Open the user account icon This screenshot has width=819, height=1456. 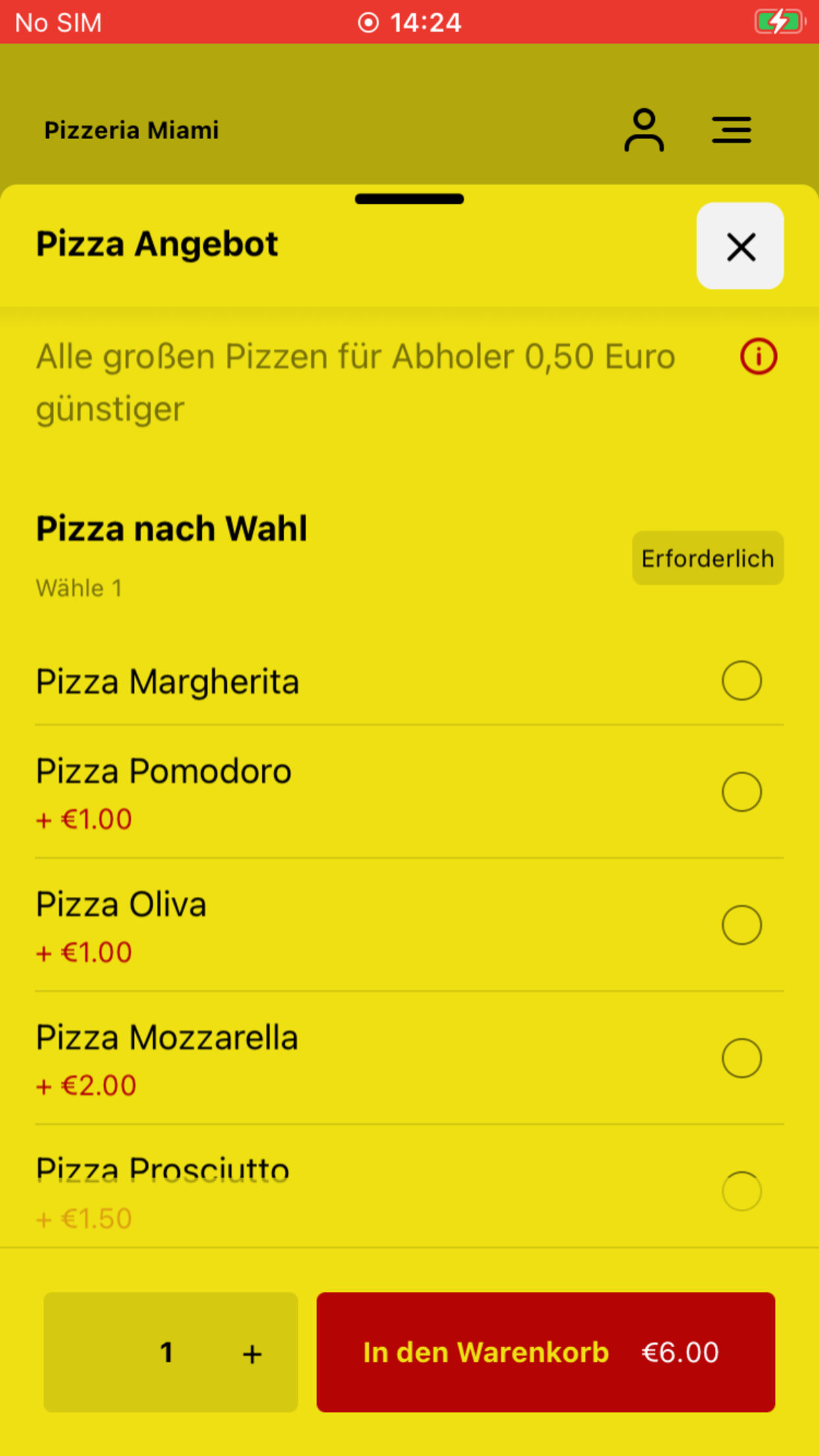coord(644,130)
